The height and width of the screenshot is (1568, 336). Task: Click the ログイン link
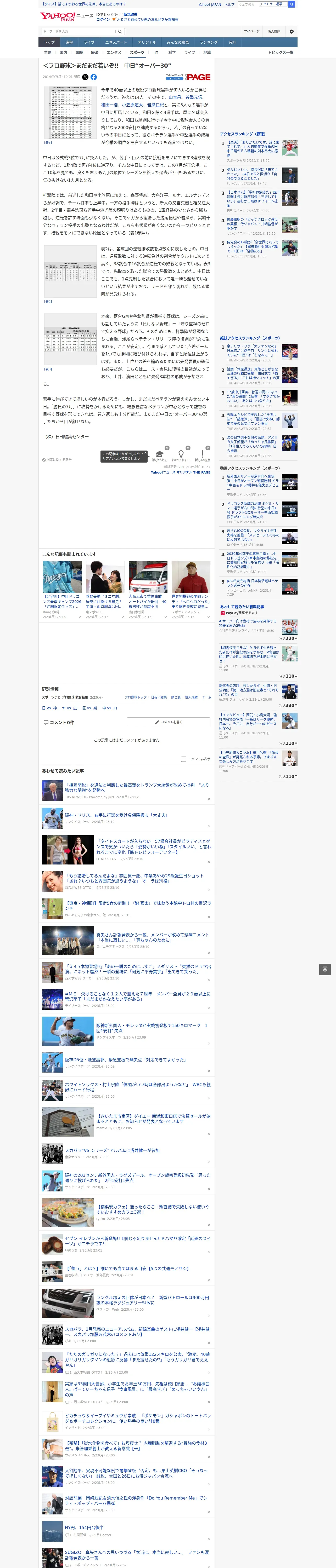click(x=103, y=20)
